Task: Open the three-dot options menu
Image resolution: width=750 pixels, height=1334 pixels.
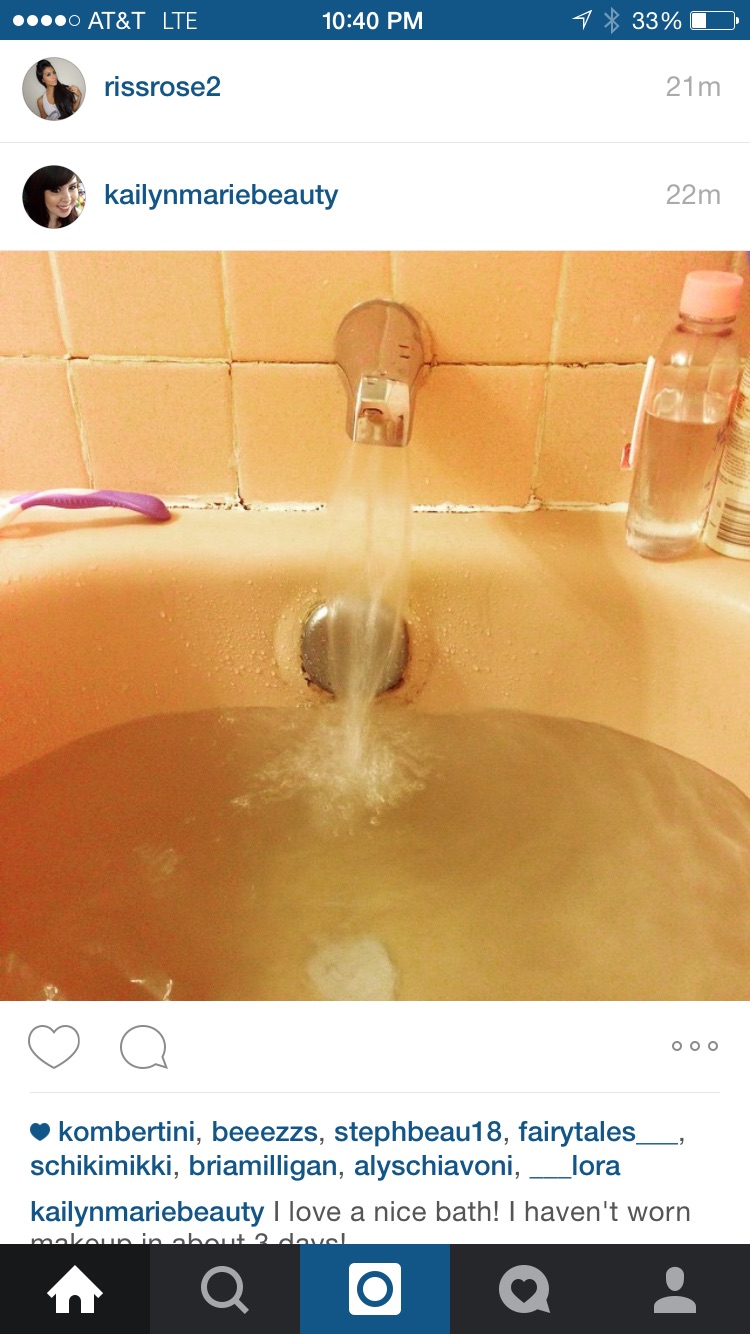Action: [x=695, y=1046]
